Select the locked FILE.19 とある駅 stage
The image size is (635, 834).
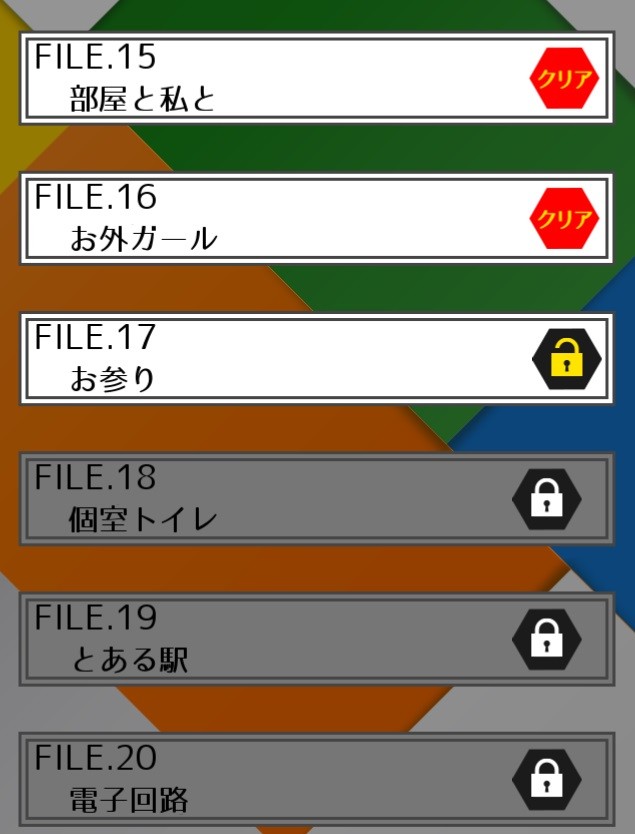(x=316, y=639)
